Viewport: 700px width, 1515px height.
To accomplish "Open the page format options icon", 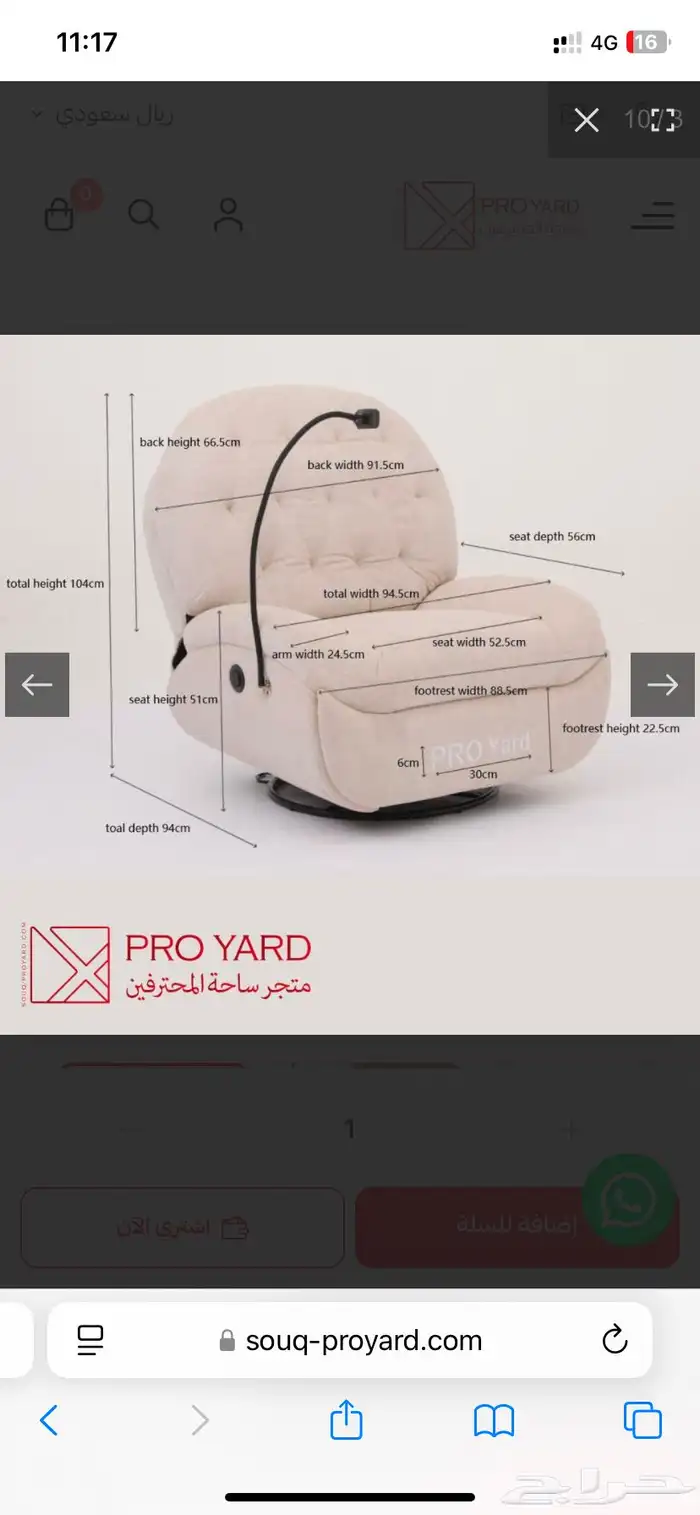I will (x=91, y=1340).
